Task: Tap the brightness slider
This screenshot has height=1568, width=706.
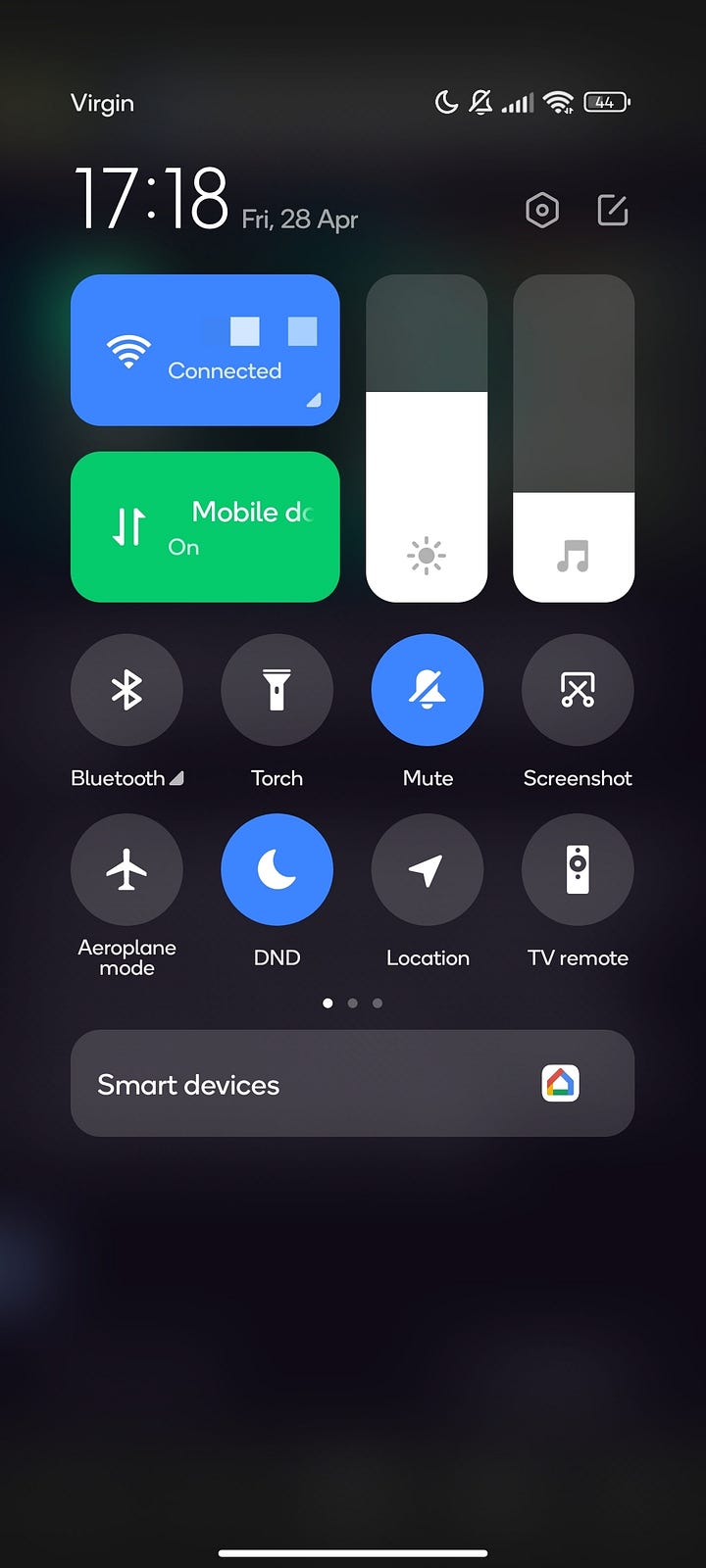Action: pyautogui.click(x=427, y=438)
